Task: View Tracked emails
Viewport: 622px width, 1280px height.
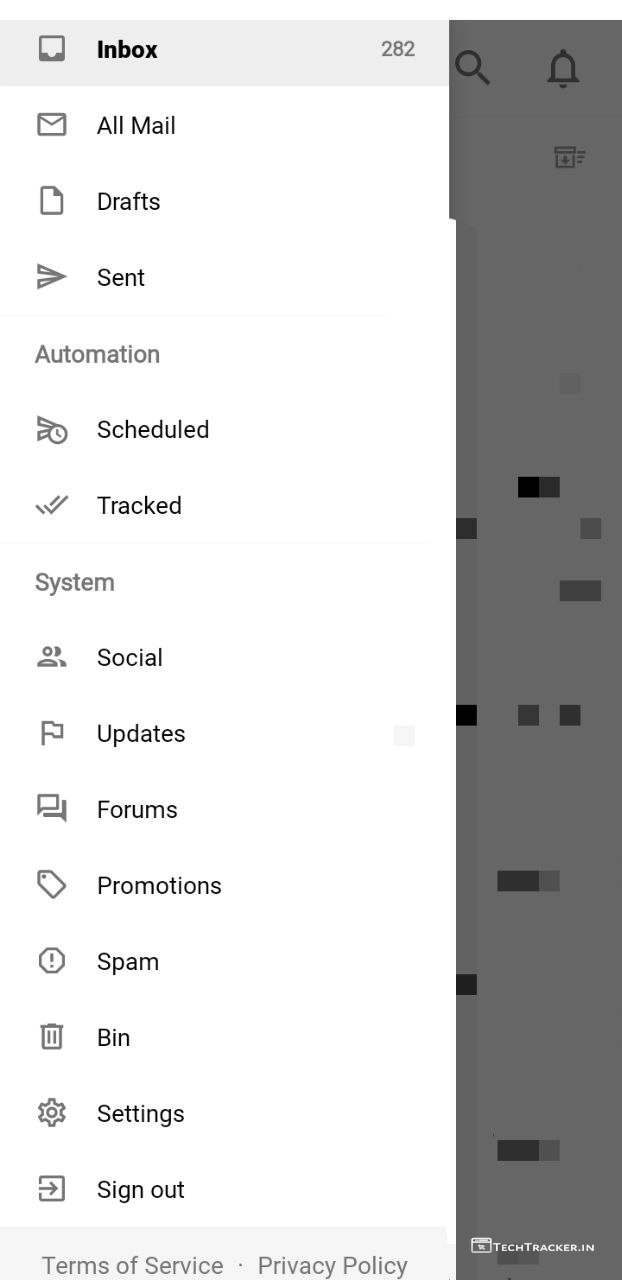Action: tap(139, 506)
